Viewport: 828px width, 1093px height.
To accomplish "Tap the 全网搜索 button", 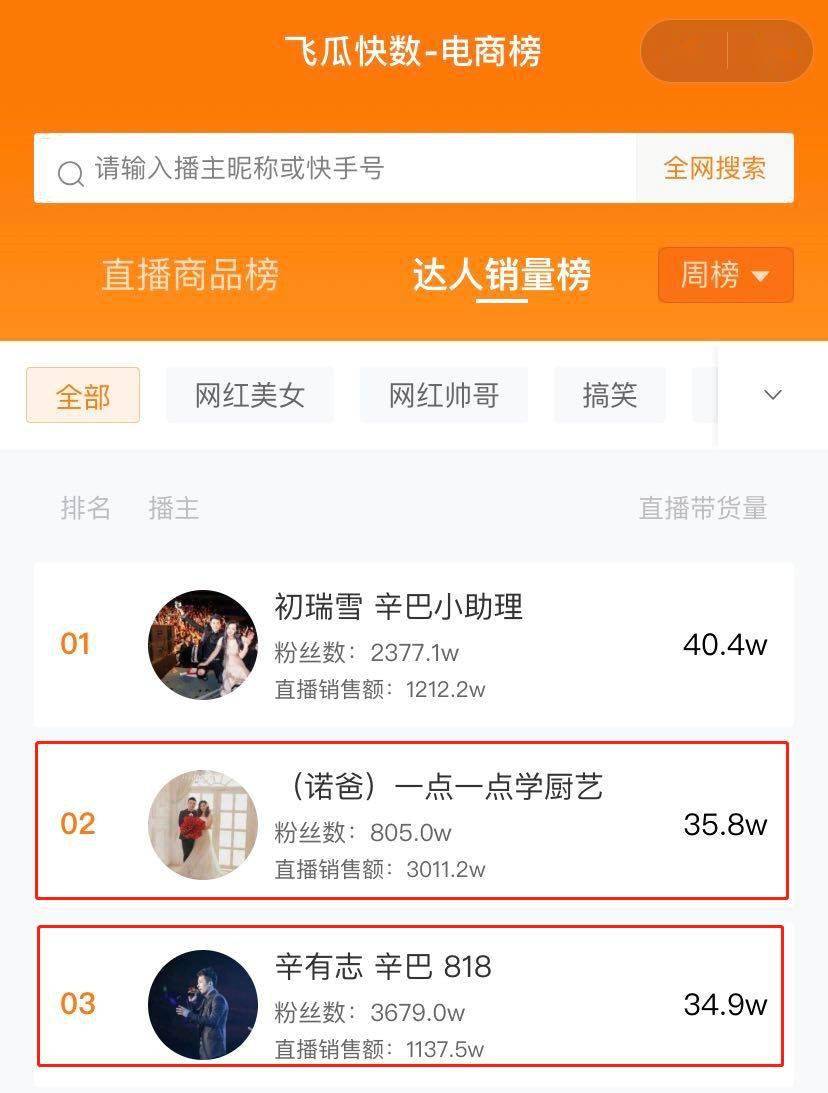I will coord(714,169).
